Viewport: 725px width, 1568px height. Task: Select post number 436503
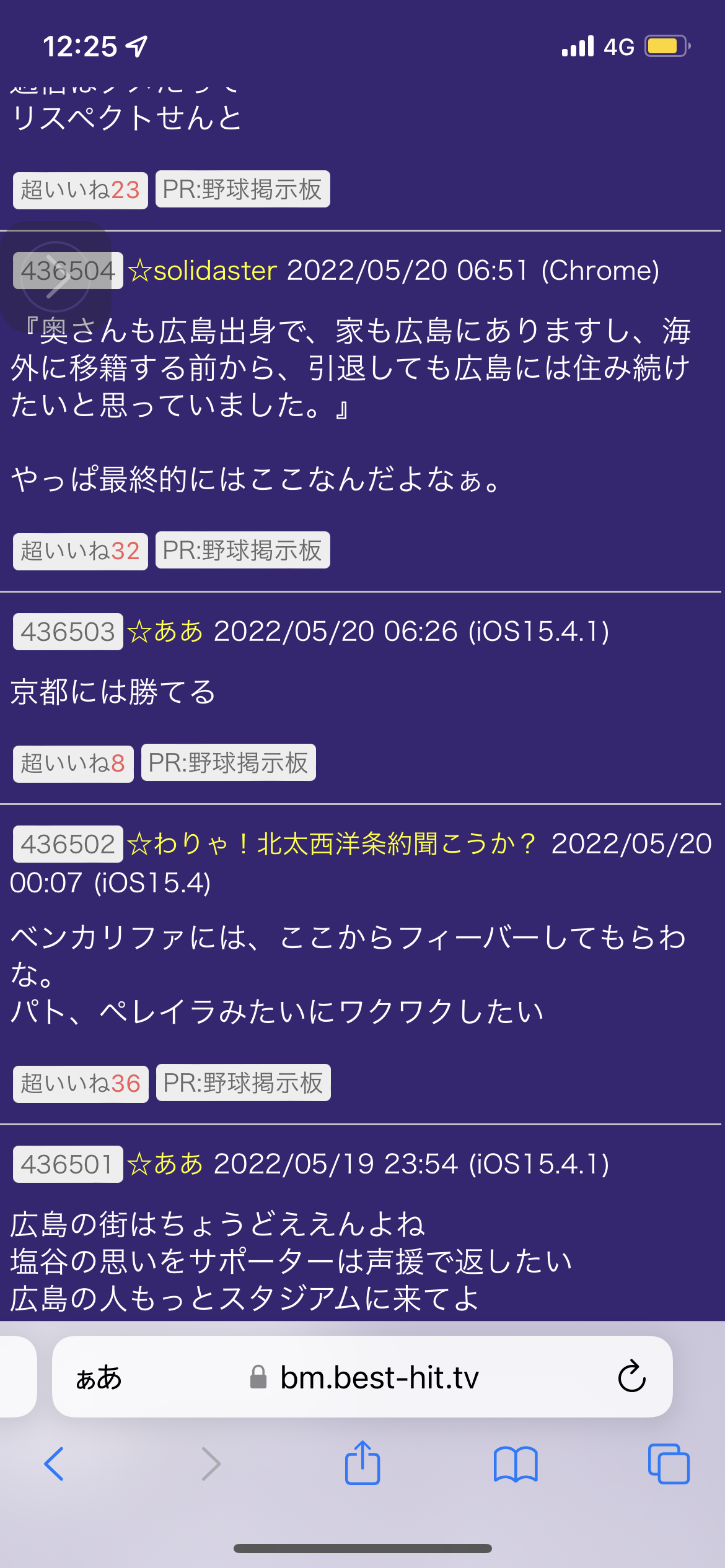click(x=68, y=632)
